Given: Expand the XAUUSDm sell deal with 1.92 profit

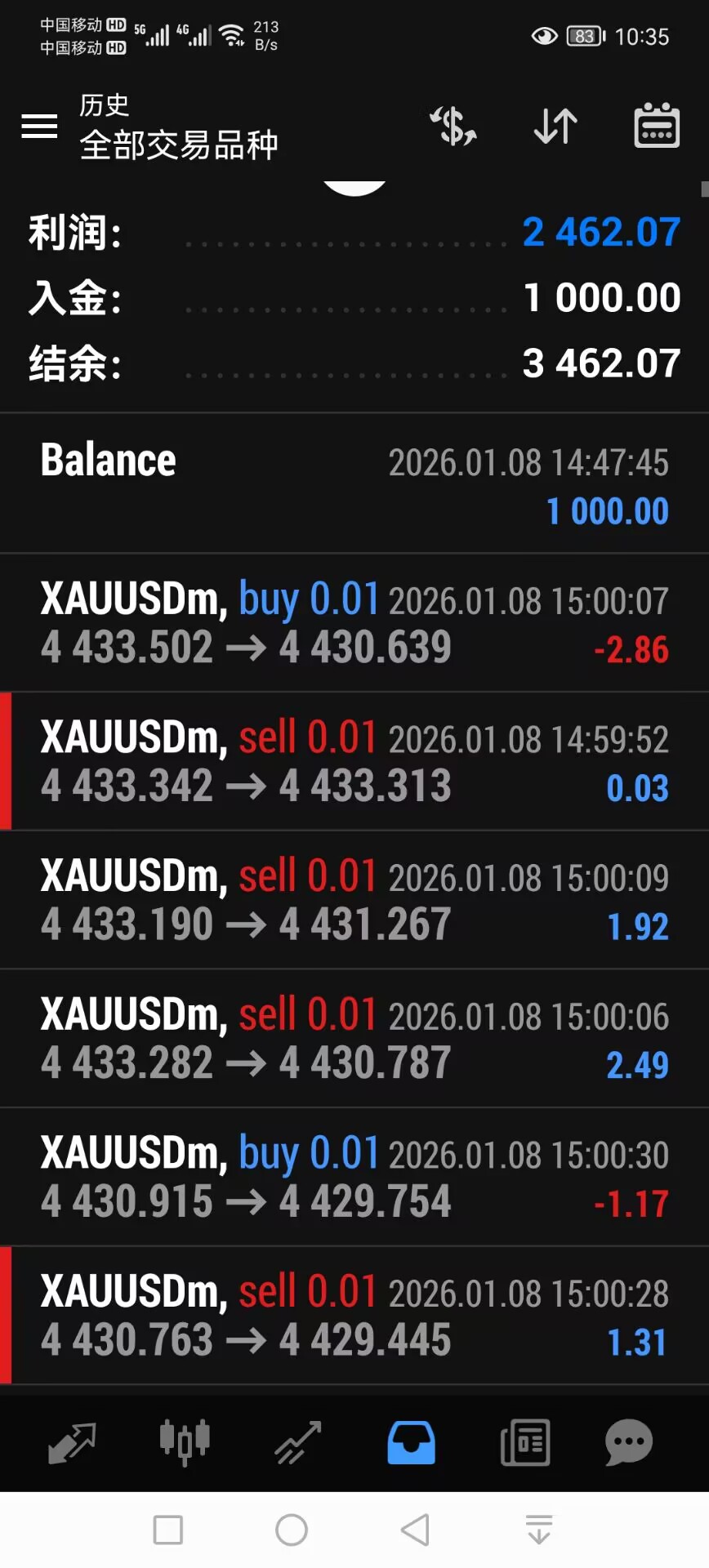Looking at the screenshot, I should click(354, 900).
